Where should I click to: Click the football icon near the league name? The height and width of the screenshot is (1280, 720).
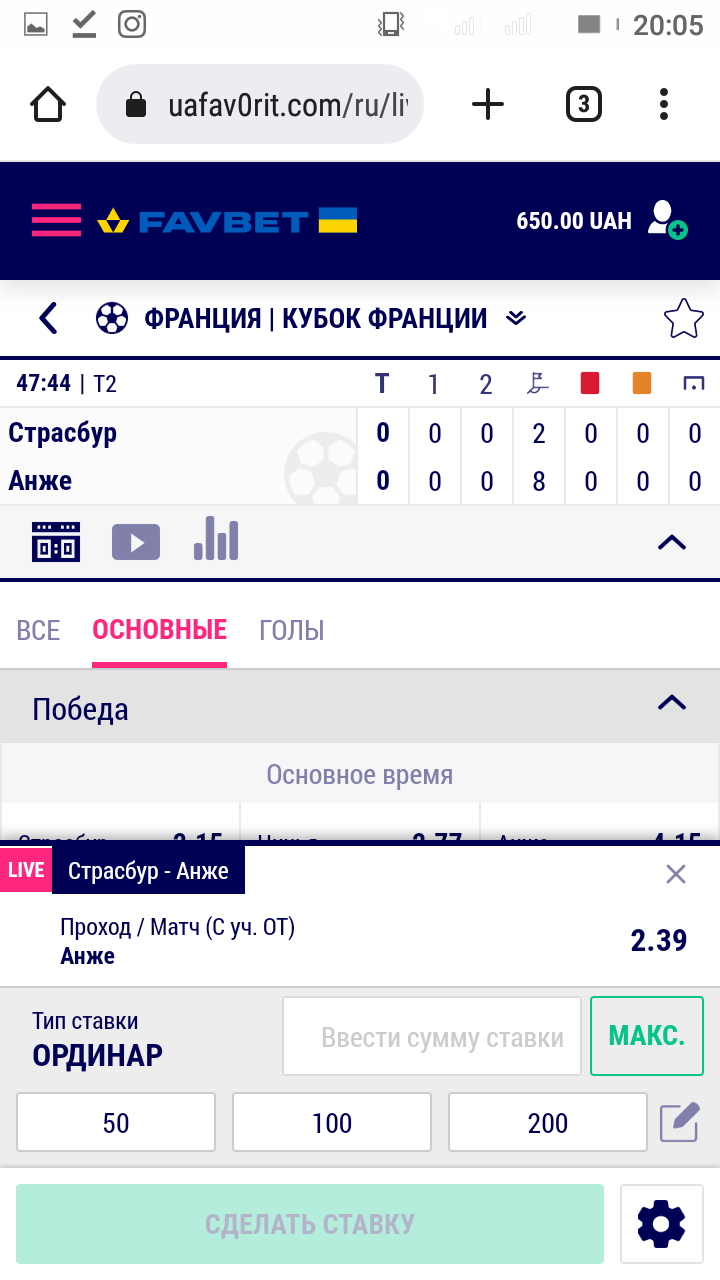(x=111, y=317)
